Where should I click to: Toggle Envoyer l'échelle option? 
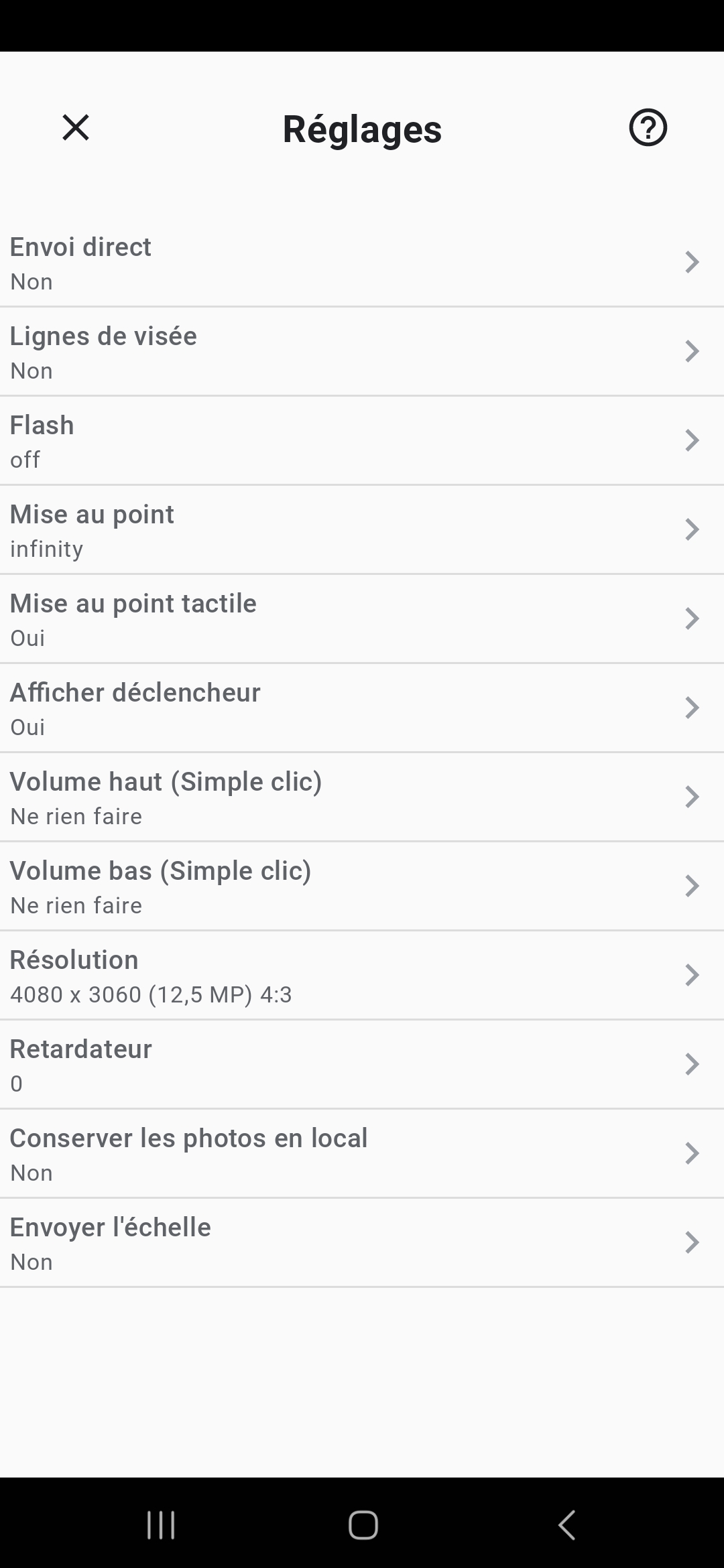[x=362, y=1242]
